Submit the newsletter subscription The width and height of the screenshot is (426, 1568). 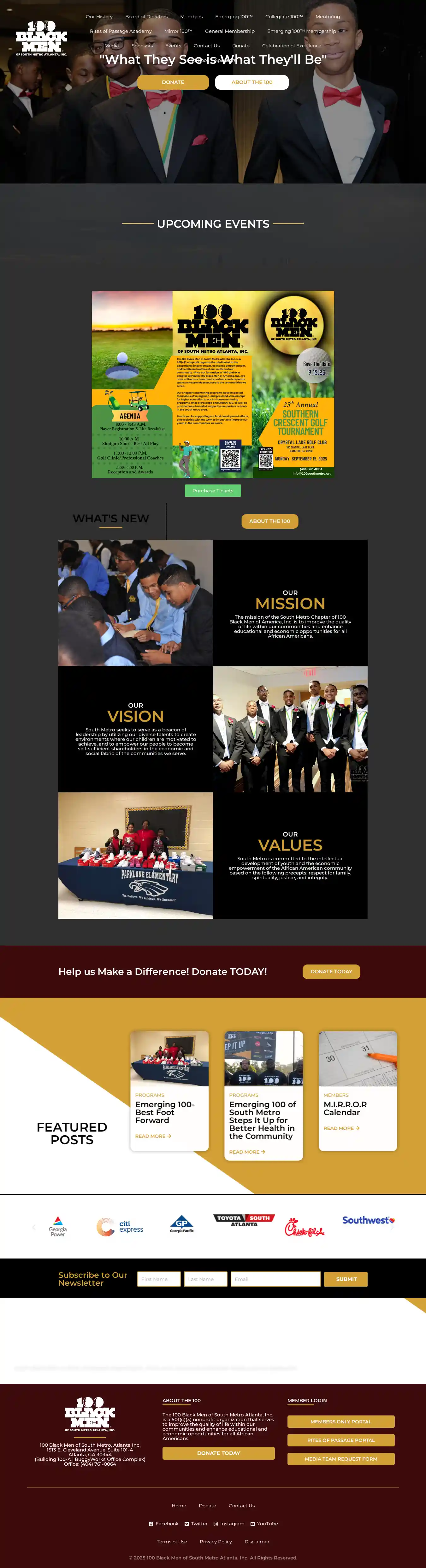pyautogui.click(x=346, y=1279)
